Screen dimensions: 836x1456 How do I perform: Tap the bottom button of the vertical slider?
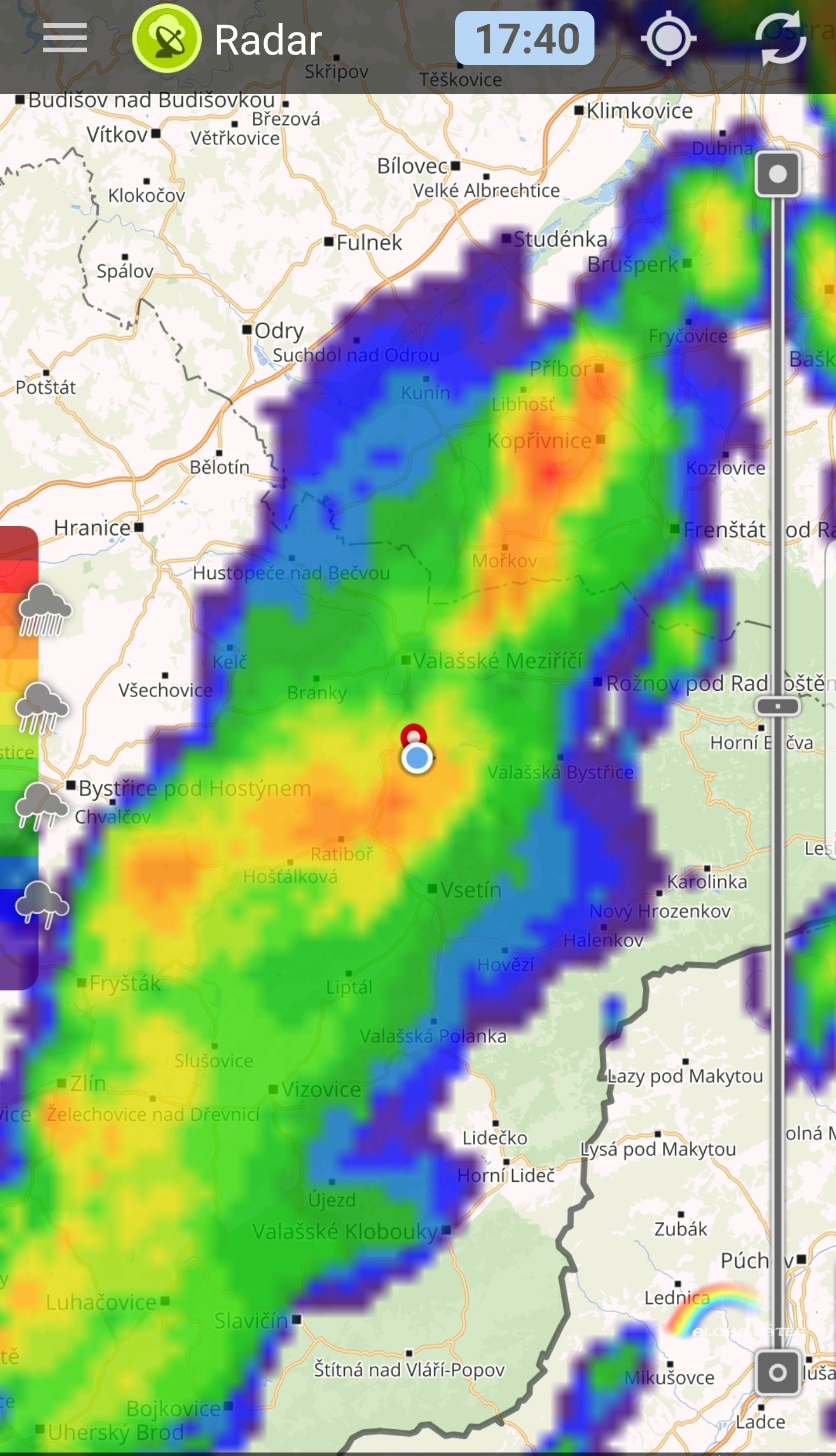pos(778,1372)
